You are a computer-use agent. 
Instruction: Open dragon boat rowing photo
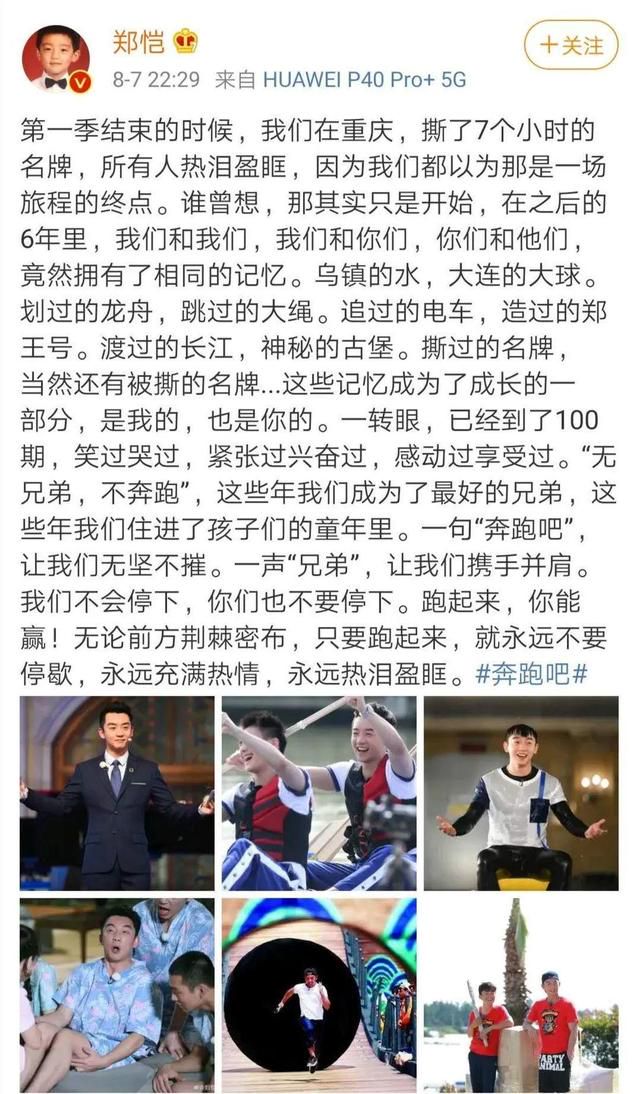tap(319, 793)
